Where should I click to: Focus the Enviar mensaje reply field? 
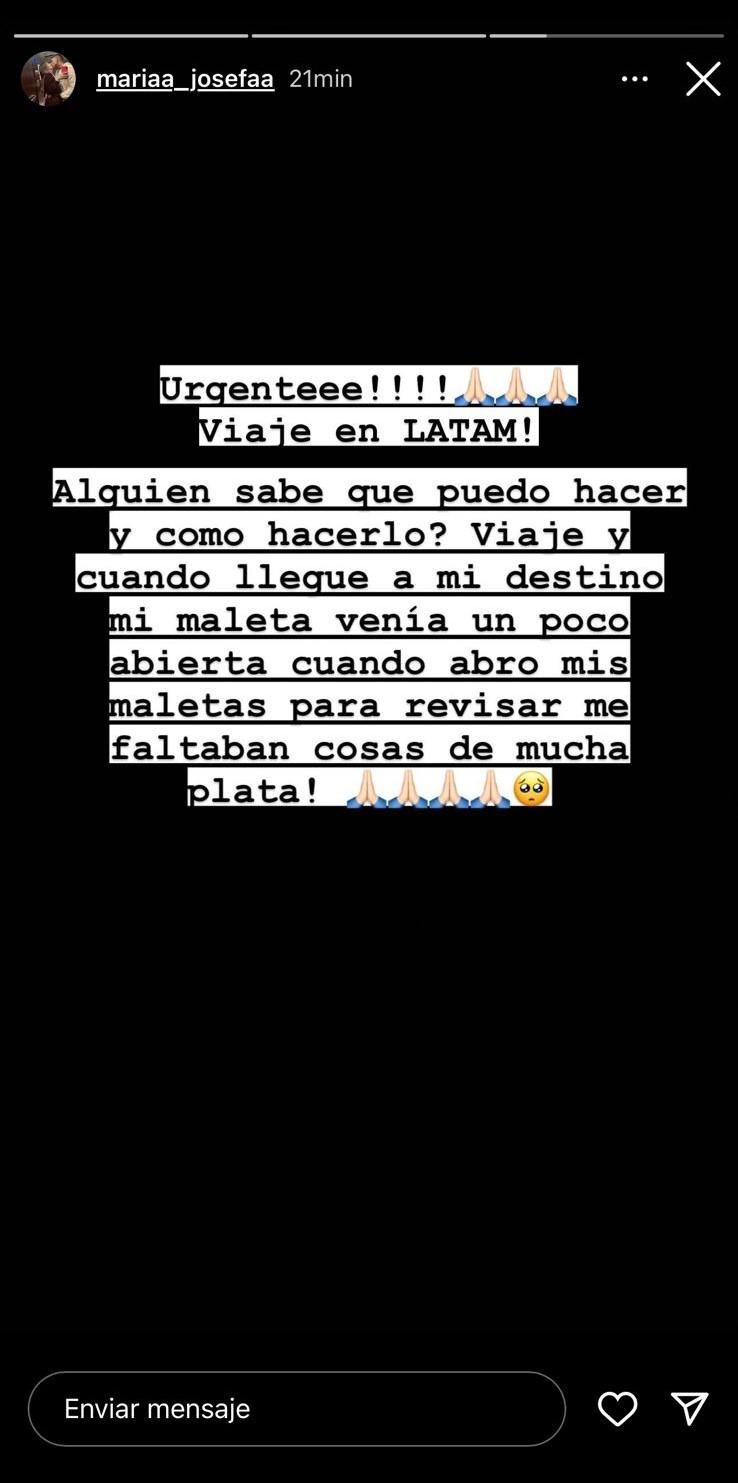pyautogui.click(x=296, y=1408)
